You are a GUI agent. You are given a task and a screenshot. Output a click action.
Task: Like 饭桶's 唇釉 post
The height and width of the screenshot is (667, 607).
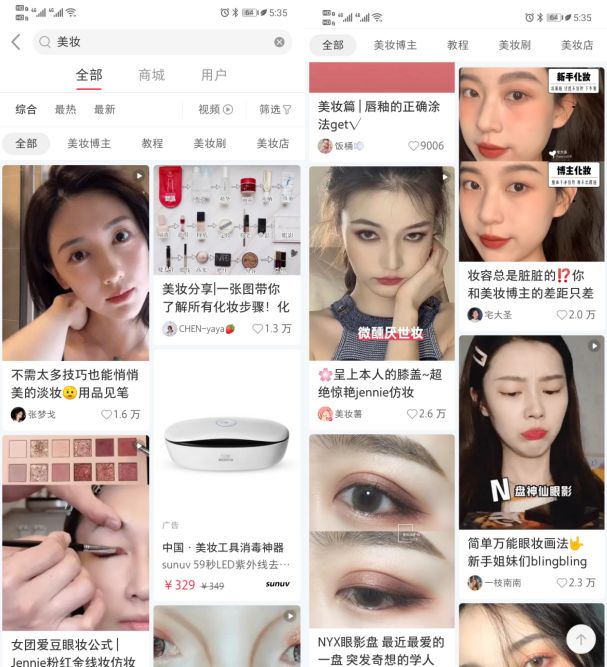point(413,146)
